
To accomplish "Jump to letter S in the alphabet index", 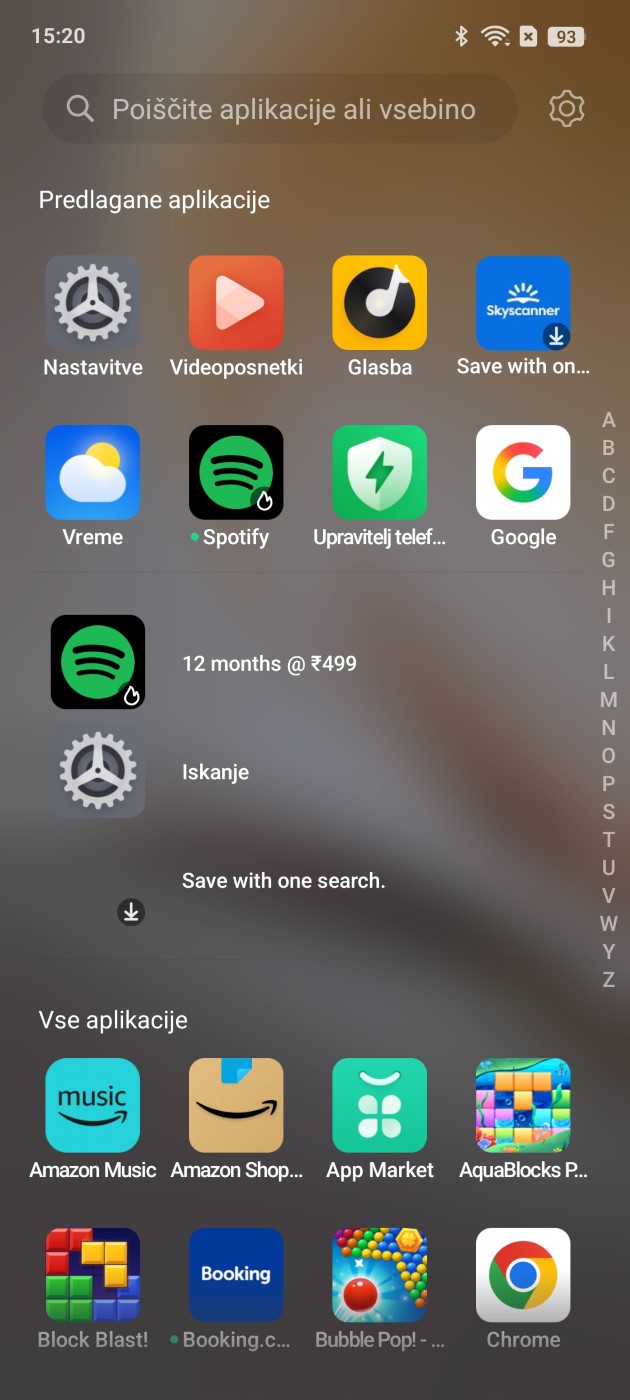I will [x=608, y=812].
